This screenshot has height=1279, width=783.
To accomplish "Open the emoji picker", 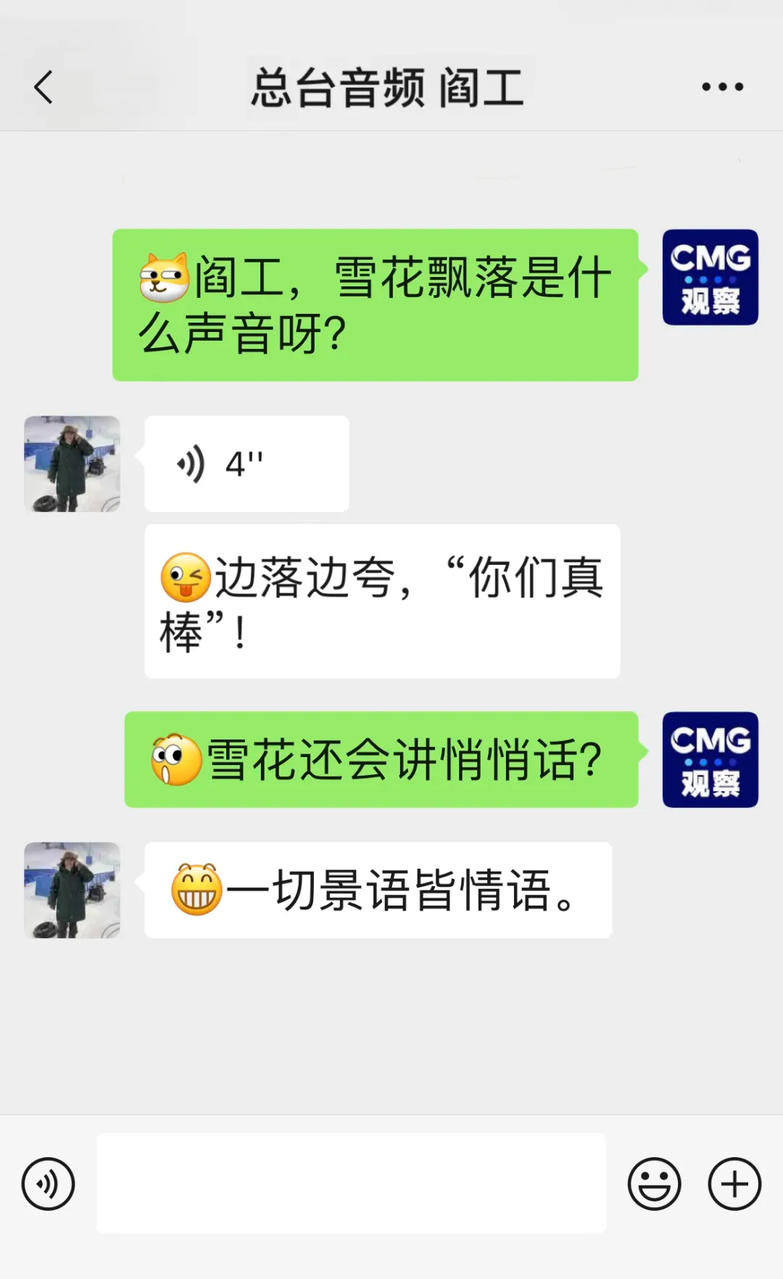I will click(655, 1183).
